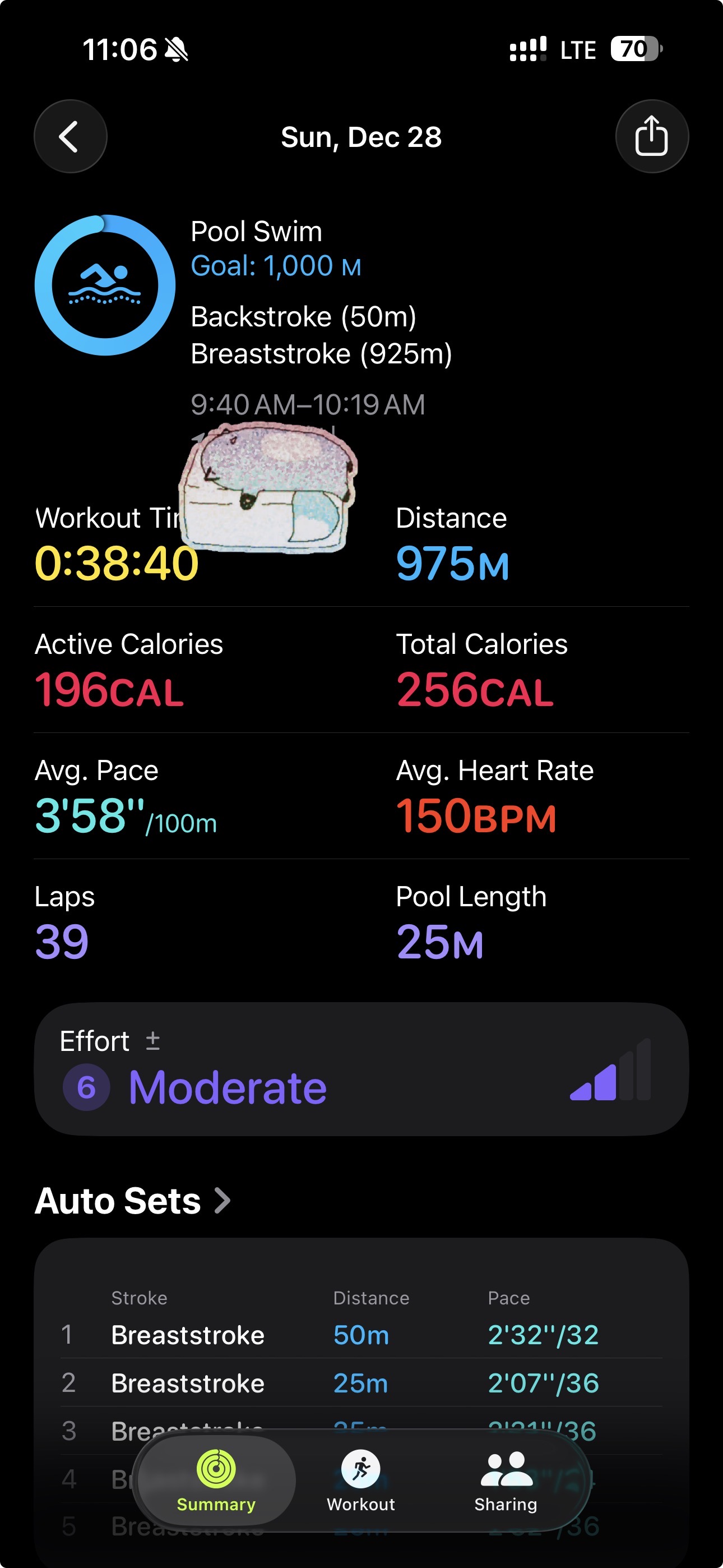
Task: Go back to the previous screen
Action: [x=70, y=136]
